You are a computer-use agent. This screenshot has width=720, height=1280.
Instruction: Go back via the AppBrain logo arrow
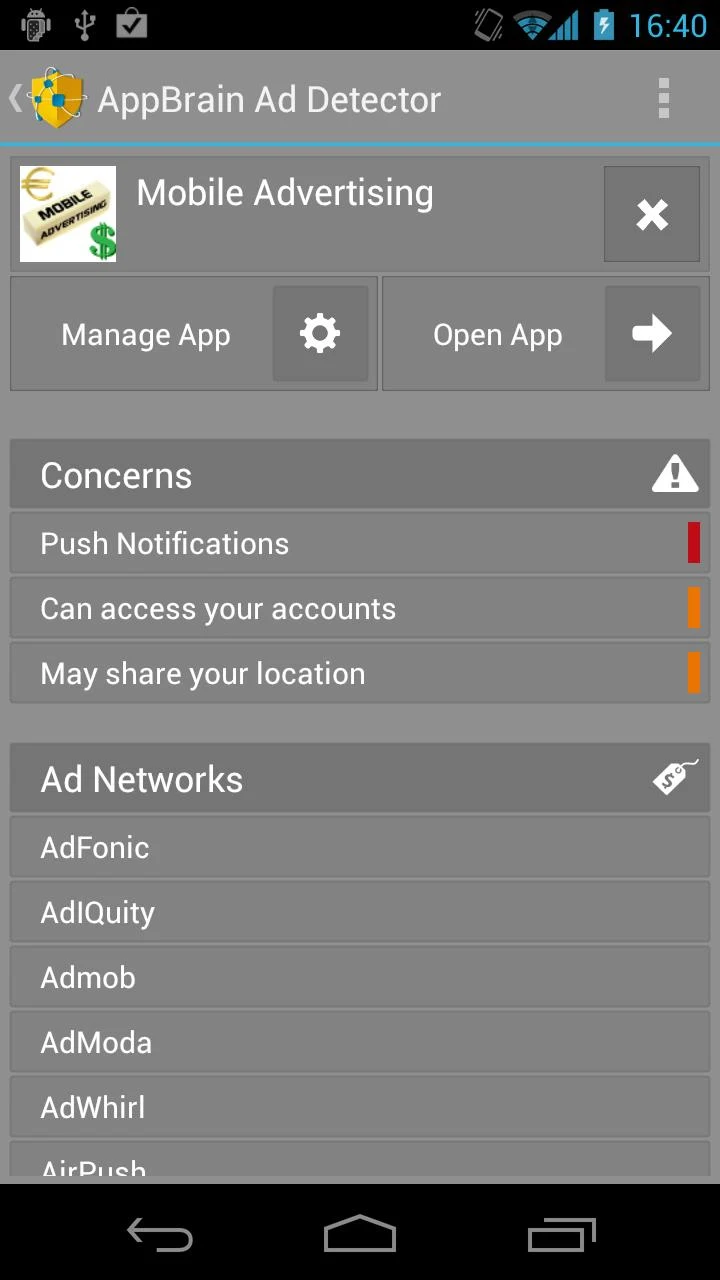pyautogui.click(x=47, y=99)
